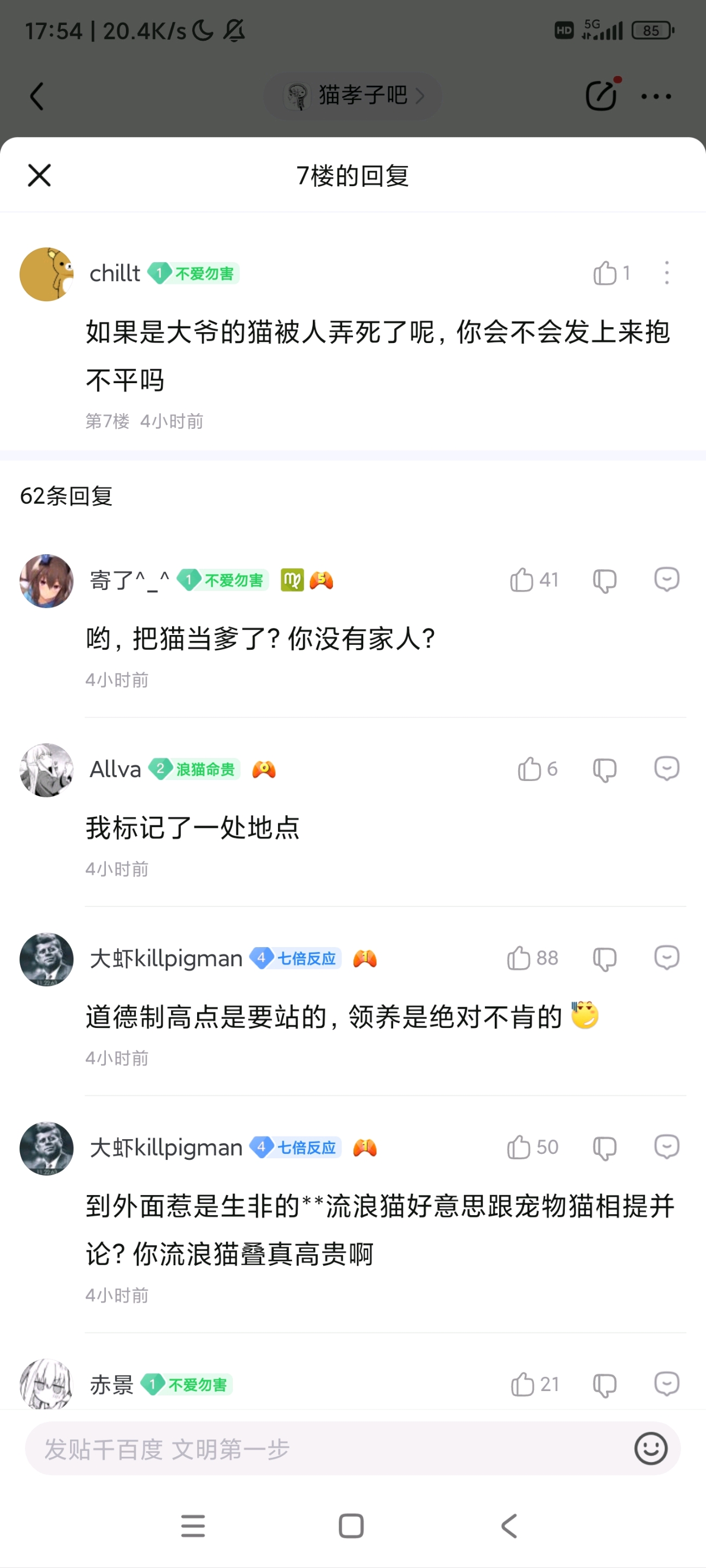Reply to Allva's comment
The image size is (706, 1568).
[667, 769]
